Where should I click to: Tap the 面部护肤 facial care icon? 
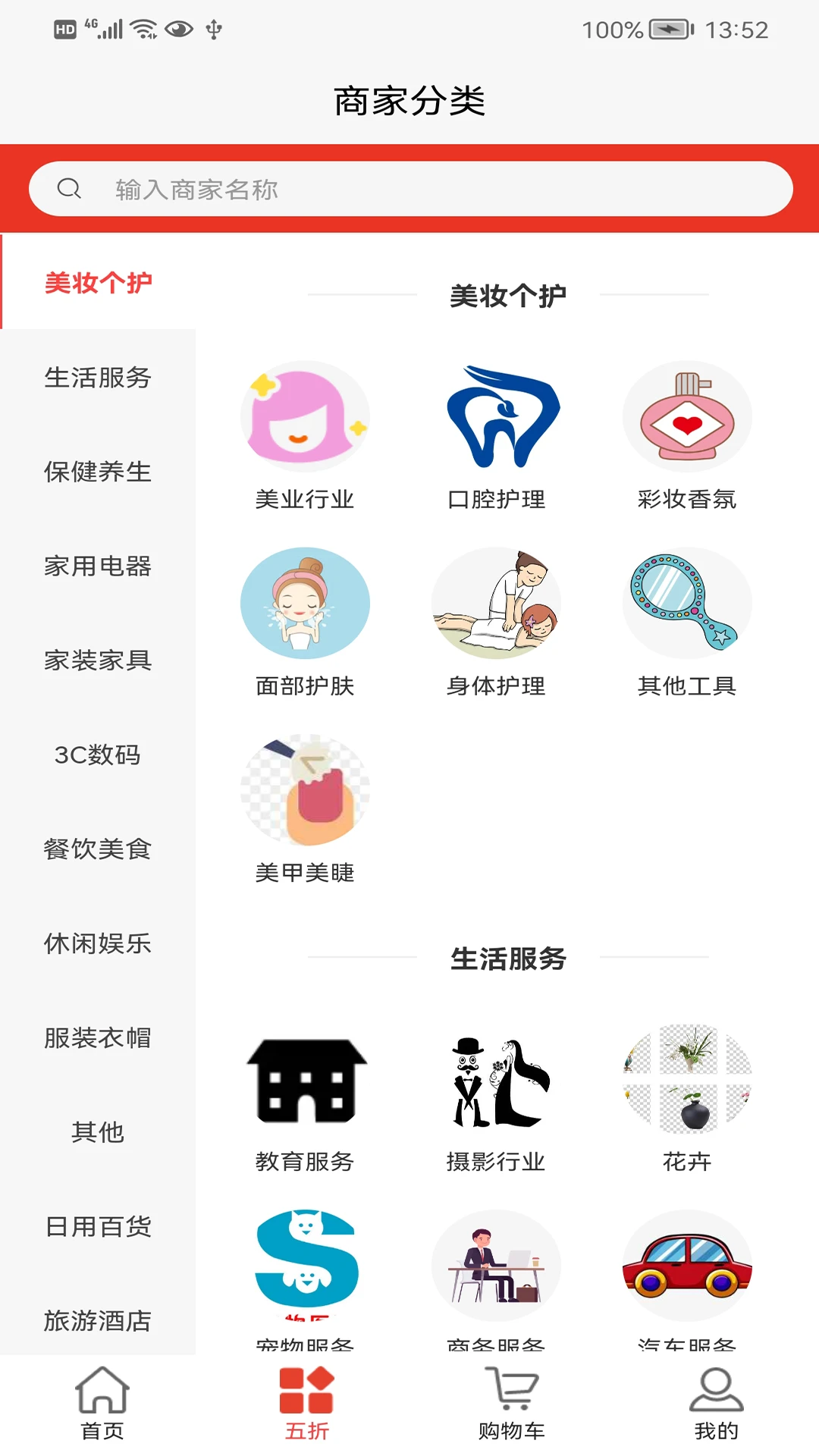click(x=304, y=603)
